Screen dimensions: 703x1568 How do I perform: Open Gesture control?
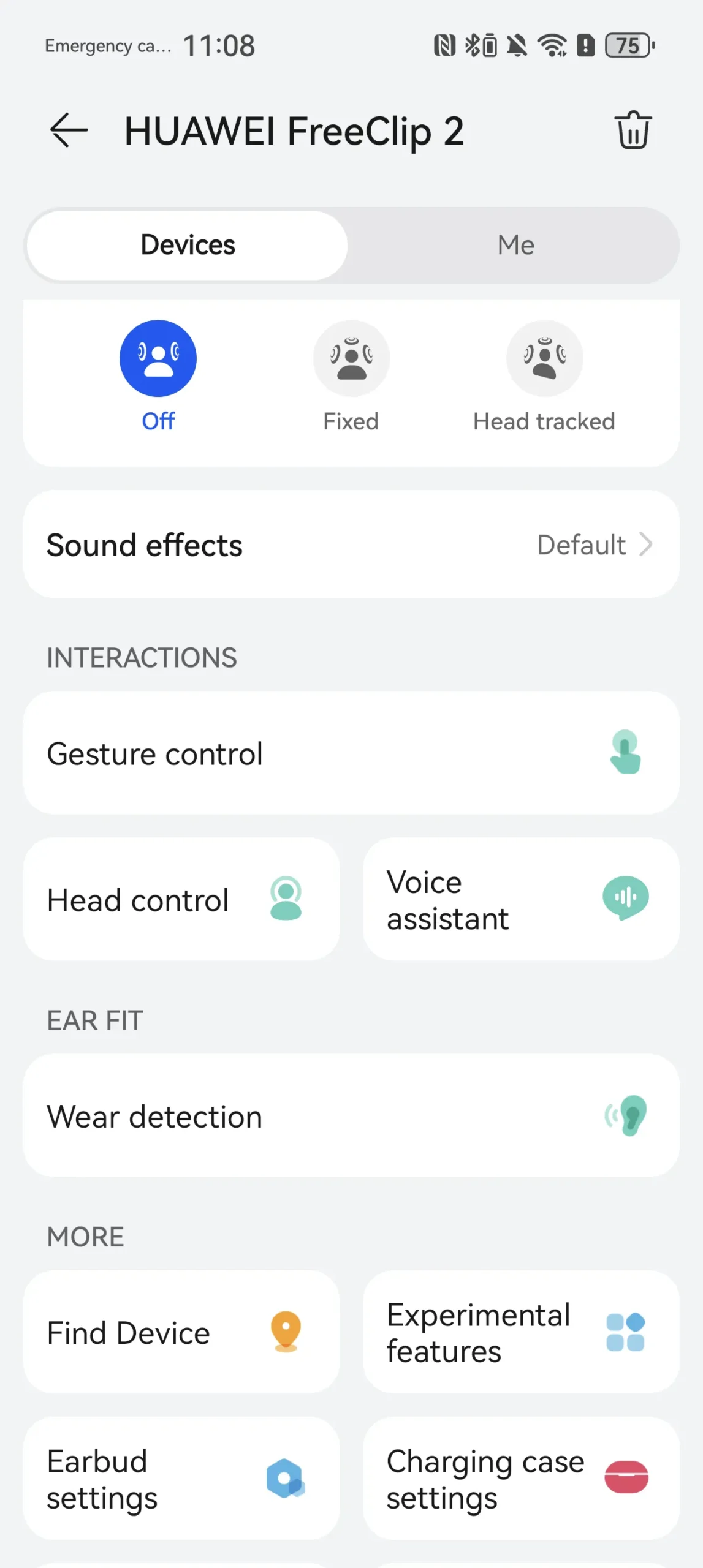(351, 753)
